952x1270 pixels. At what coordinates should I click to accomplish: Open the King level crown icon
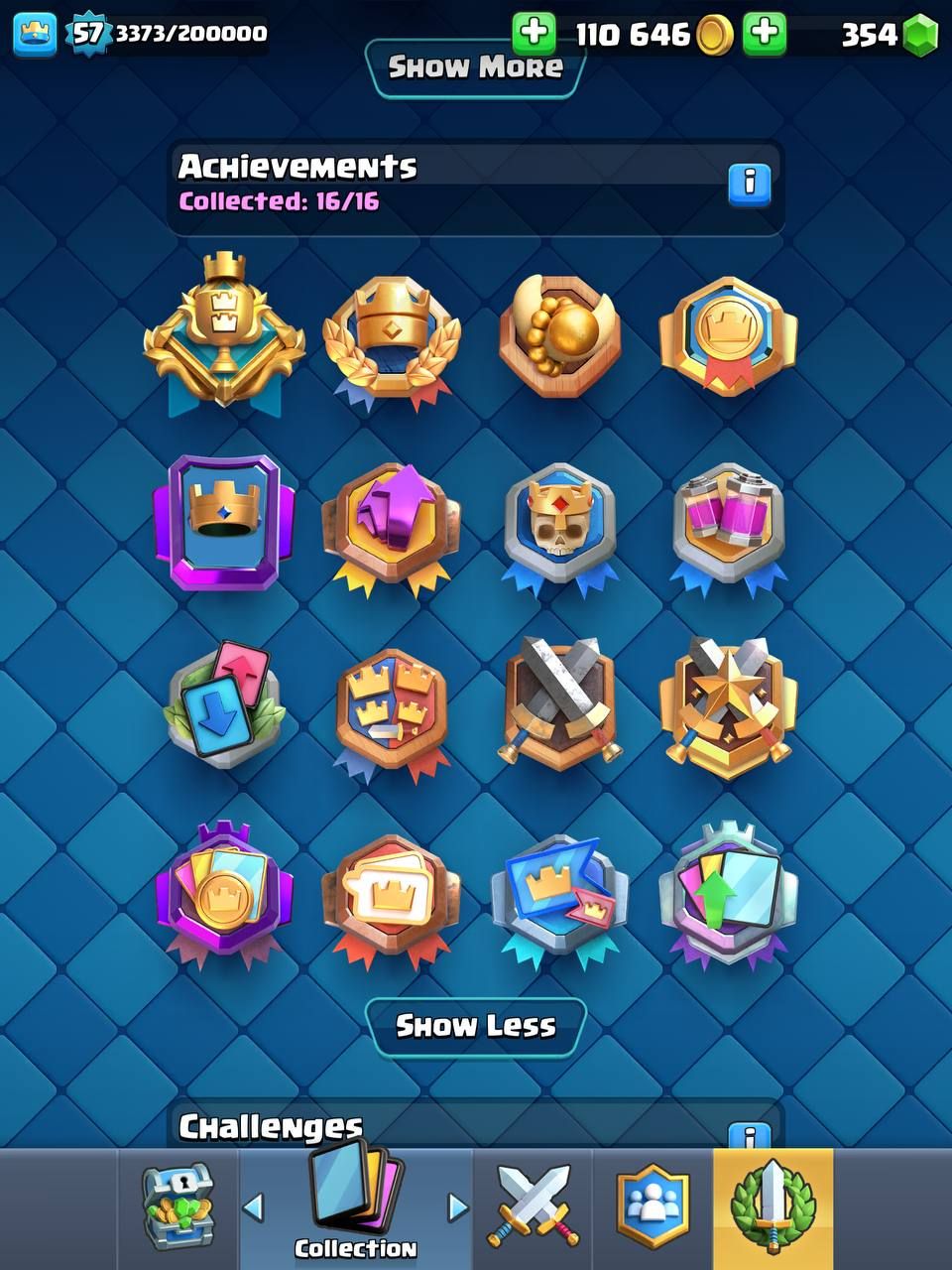(x=35, y=34)
